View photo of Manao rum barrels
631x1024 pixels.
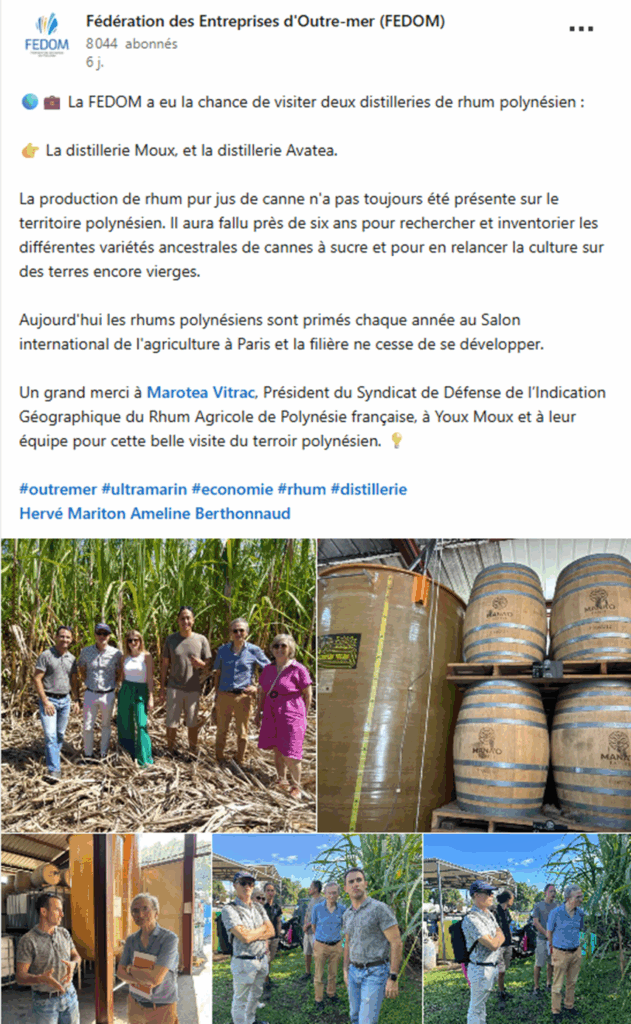[x=474, y=685]
